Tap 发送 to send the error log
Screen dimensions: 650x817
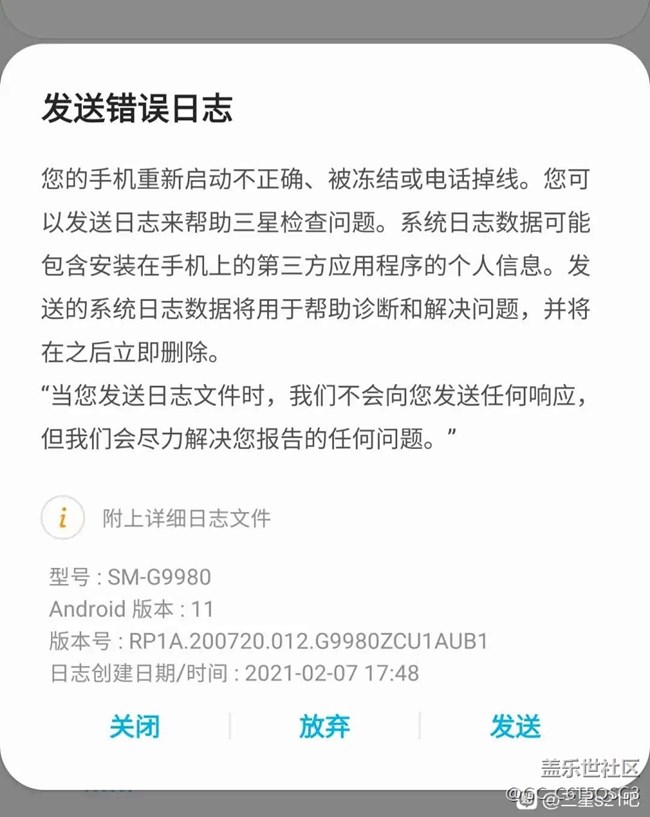click(515, 726)
